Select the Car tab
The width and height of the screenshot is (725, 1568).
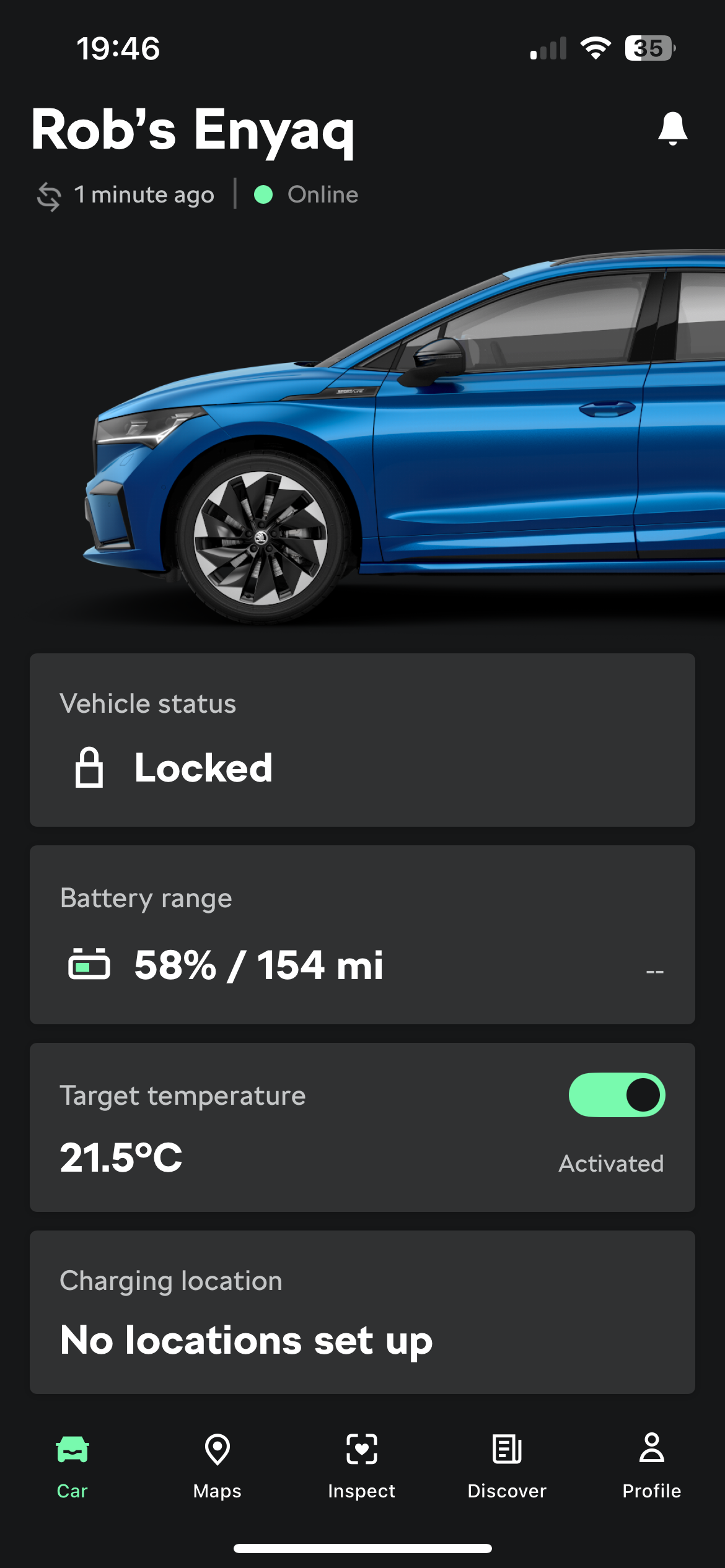[x=72, y=1465]
